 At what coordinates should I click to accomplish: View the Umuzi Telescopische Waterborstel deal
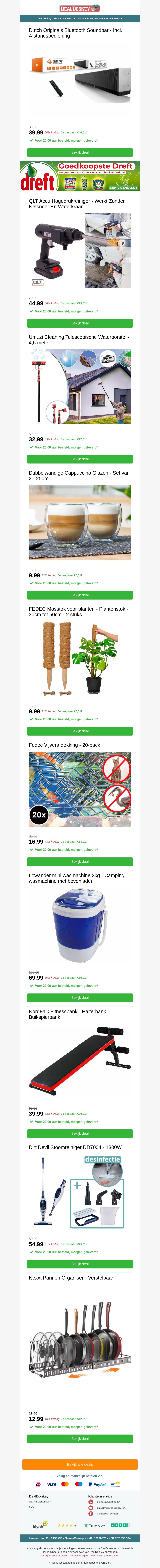coord(80,459)
